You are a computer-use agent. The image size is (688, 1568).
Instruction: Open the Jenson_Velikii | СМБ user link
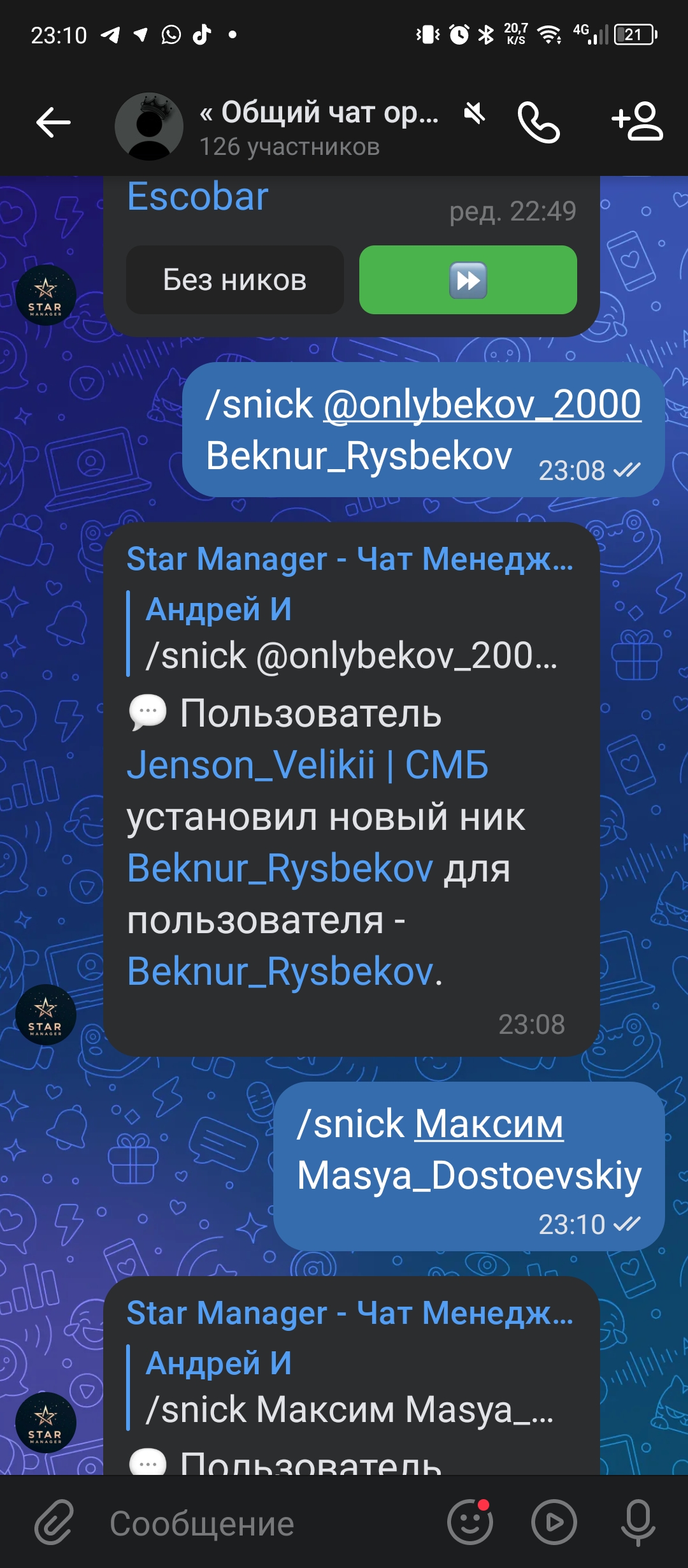click(x=308, y=765)
